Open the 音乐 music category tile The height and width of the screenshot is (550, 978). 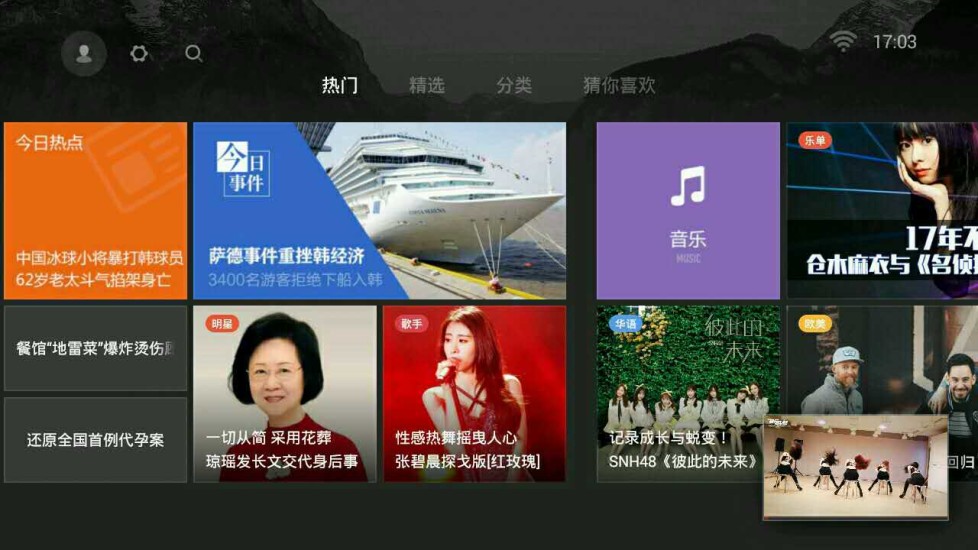click(688, 211)
